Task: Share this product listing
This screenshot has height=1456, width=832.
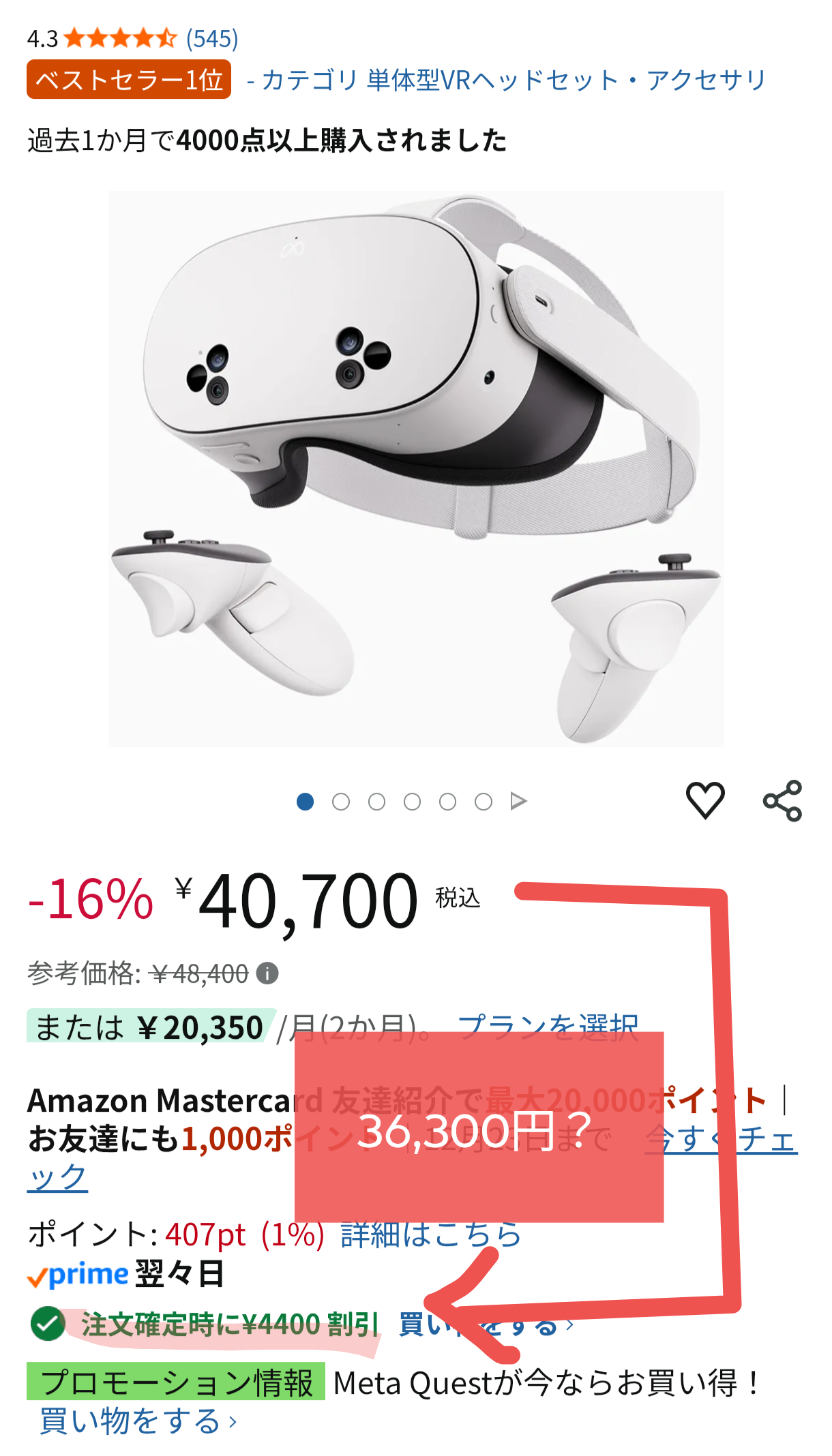Action: 782,801
